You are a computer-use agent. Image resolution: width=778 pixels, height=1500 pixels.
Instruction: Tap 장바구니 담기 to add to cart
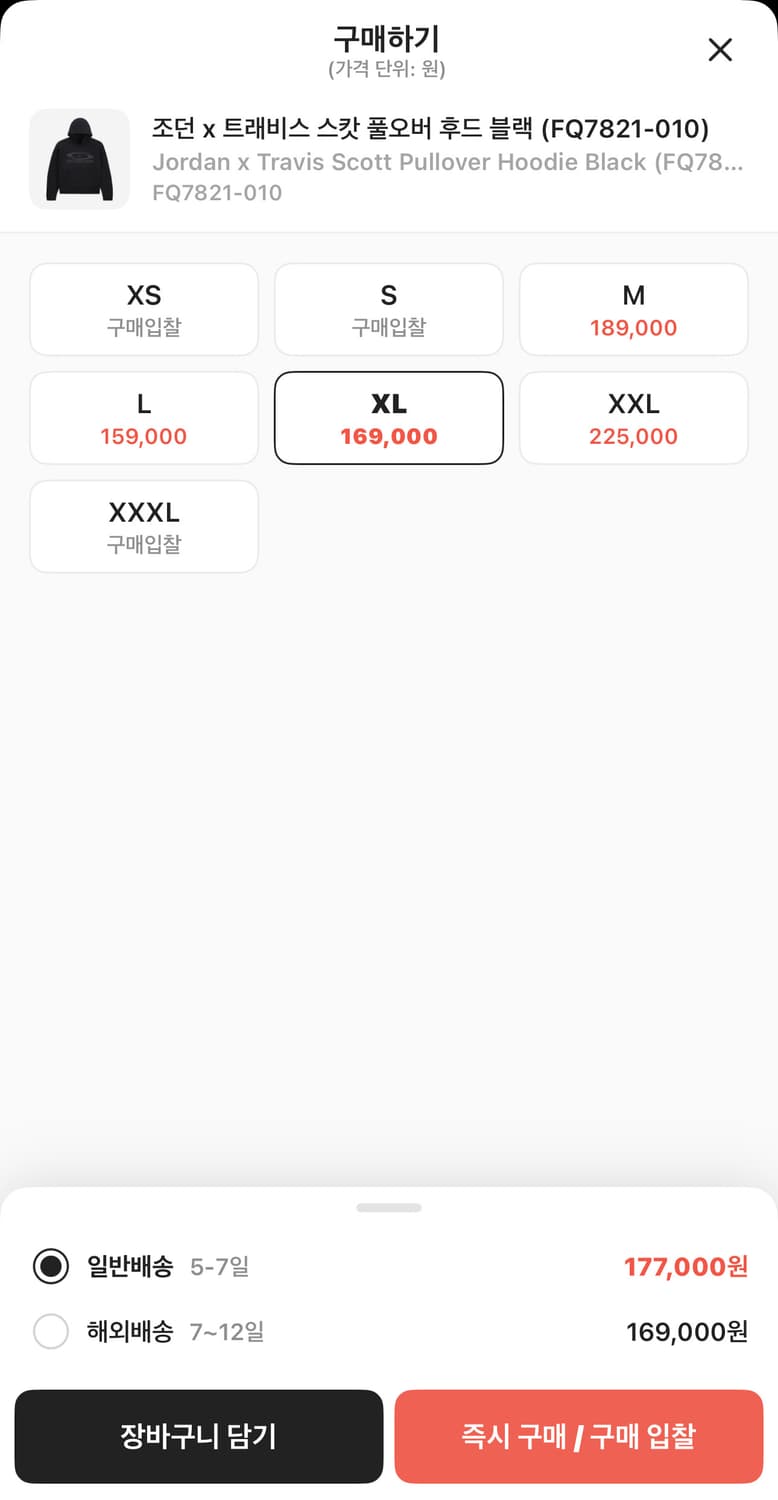click(198, 1436)
